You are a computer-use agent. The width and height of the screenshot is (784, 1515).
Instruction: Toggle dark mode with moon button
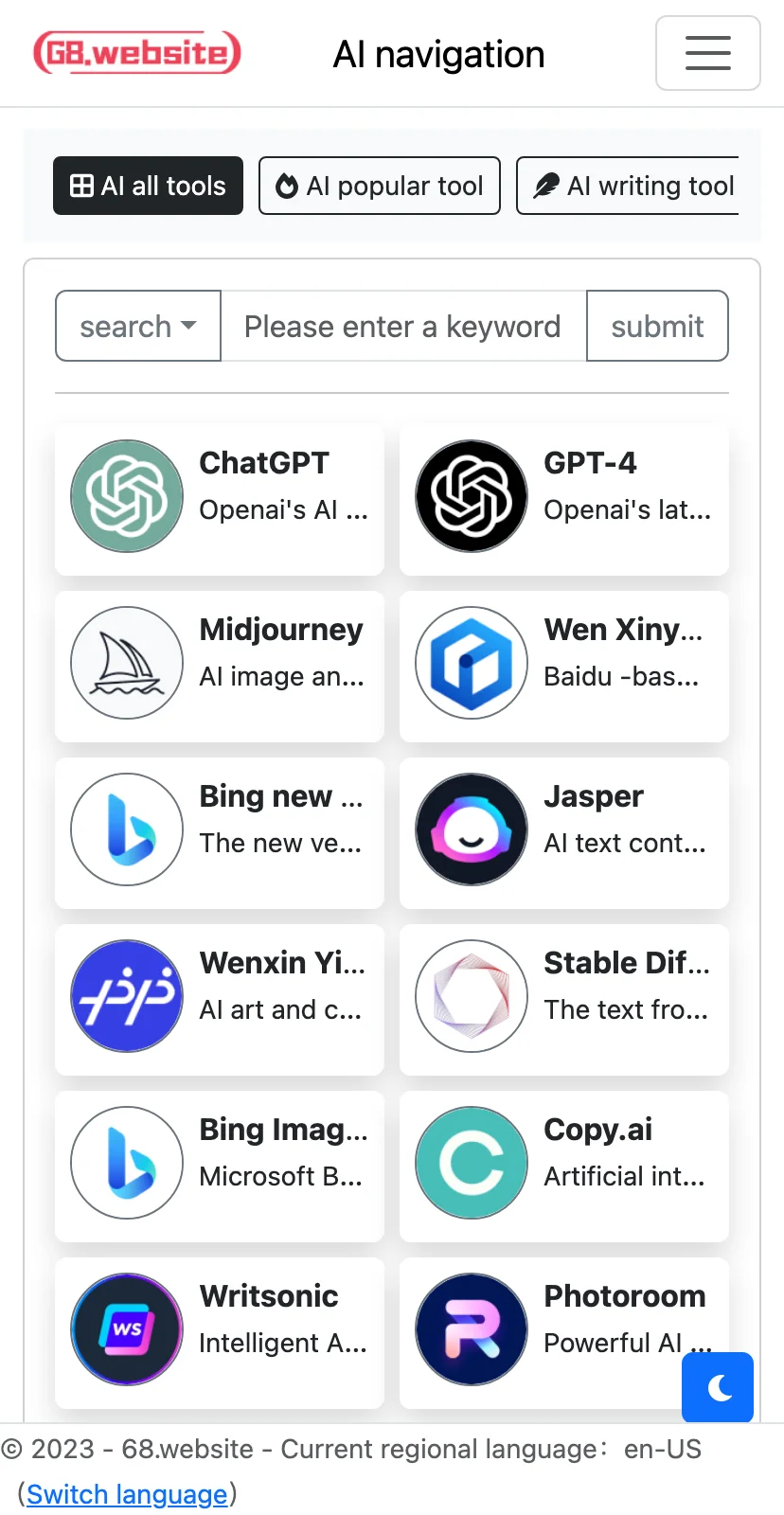[718, 1387]
